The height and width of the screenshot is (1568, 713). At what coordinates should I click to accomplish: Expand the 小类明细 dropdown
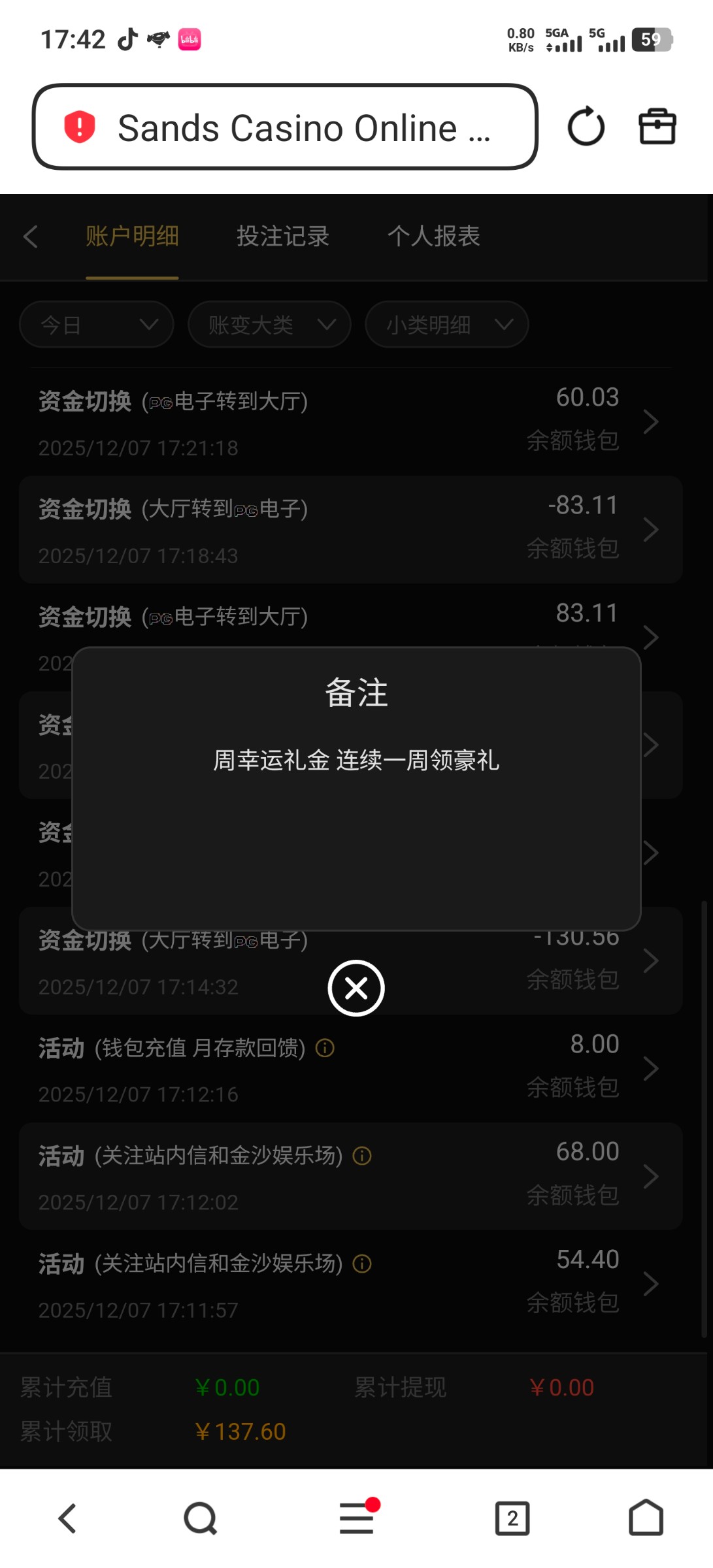click(446, 325)
